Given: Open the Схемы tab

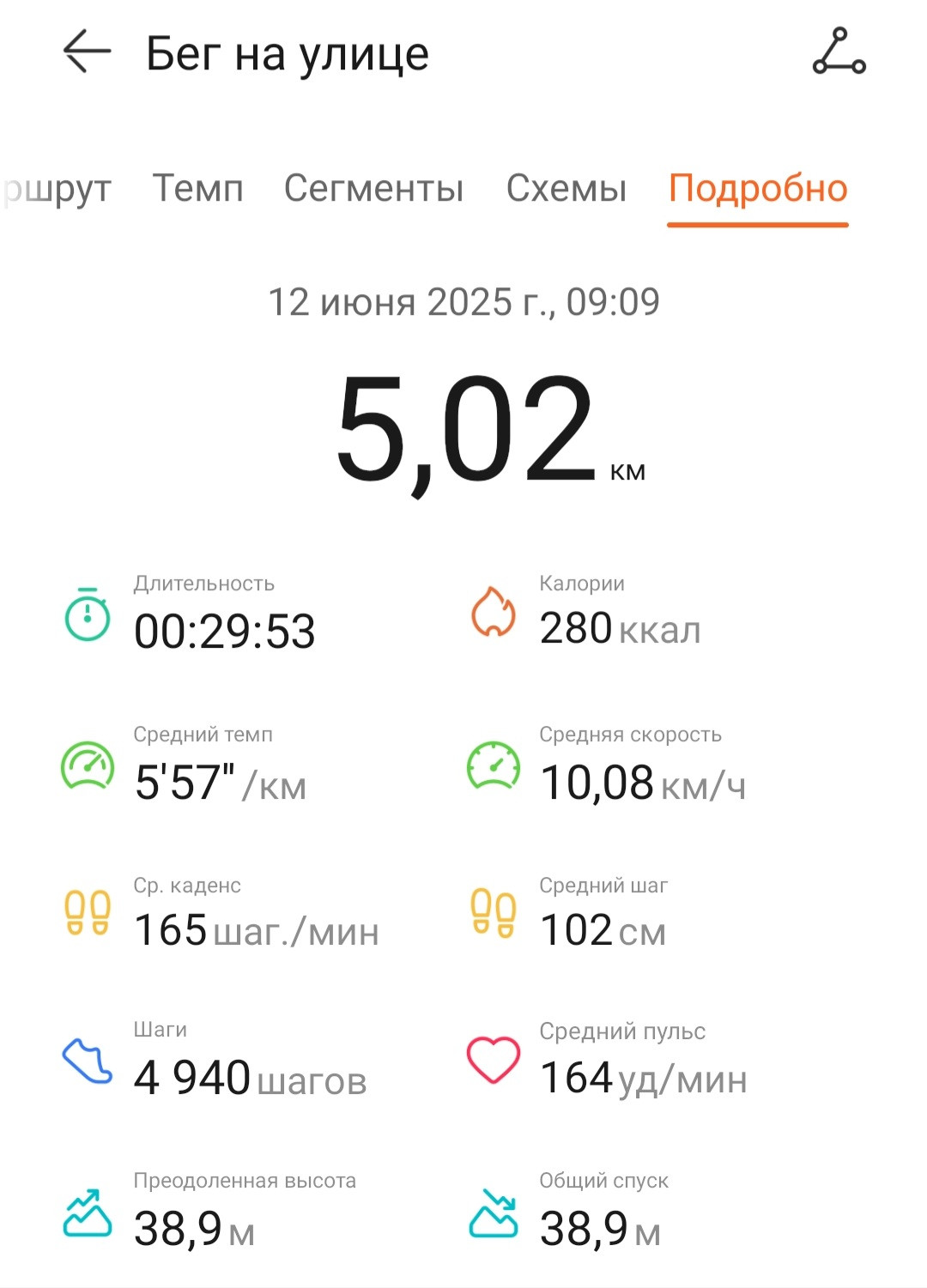Looking at the screenshot, I should coord(566,188).
